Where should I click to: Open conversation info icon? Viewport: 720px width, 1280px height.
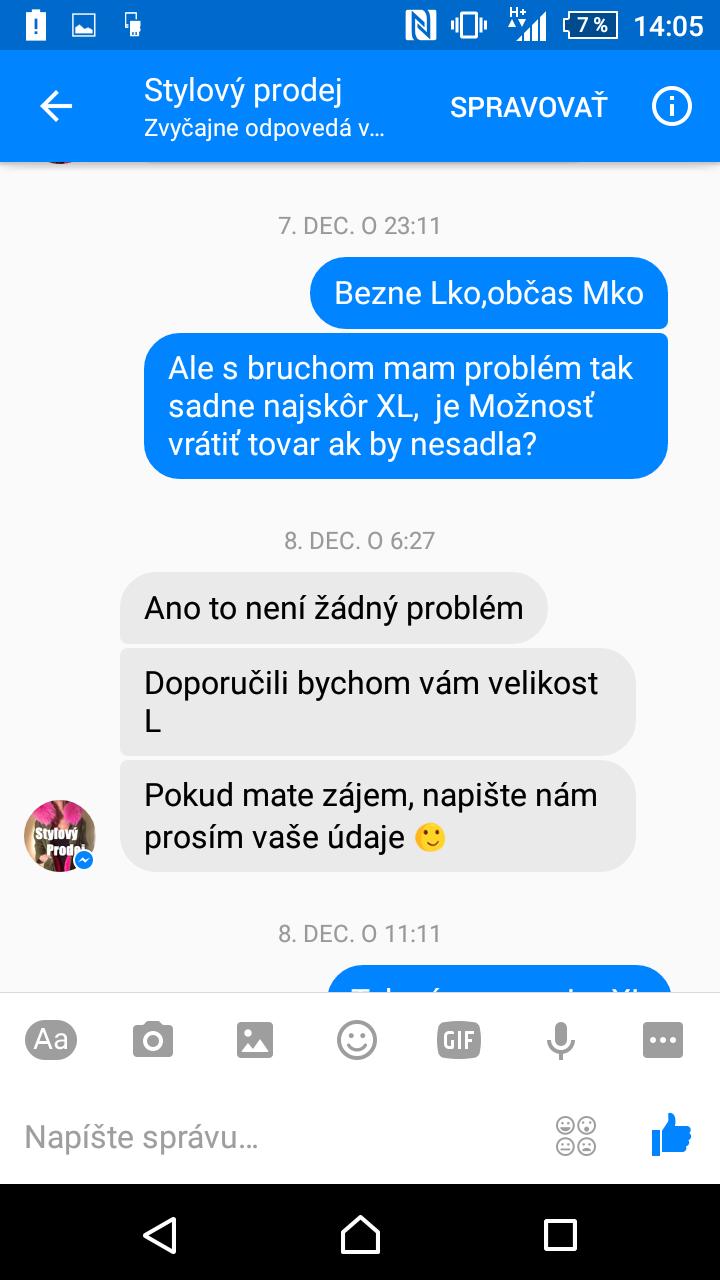(x=671, y=106)
